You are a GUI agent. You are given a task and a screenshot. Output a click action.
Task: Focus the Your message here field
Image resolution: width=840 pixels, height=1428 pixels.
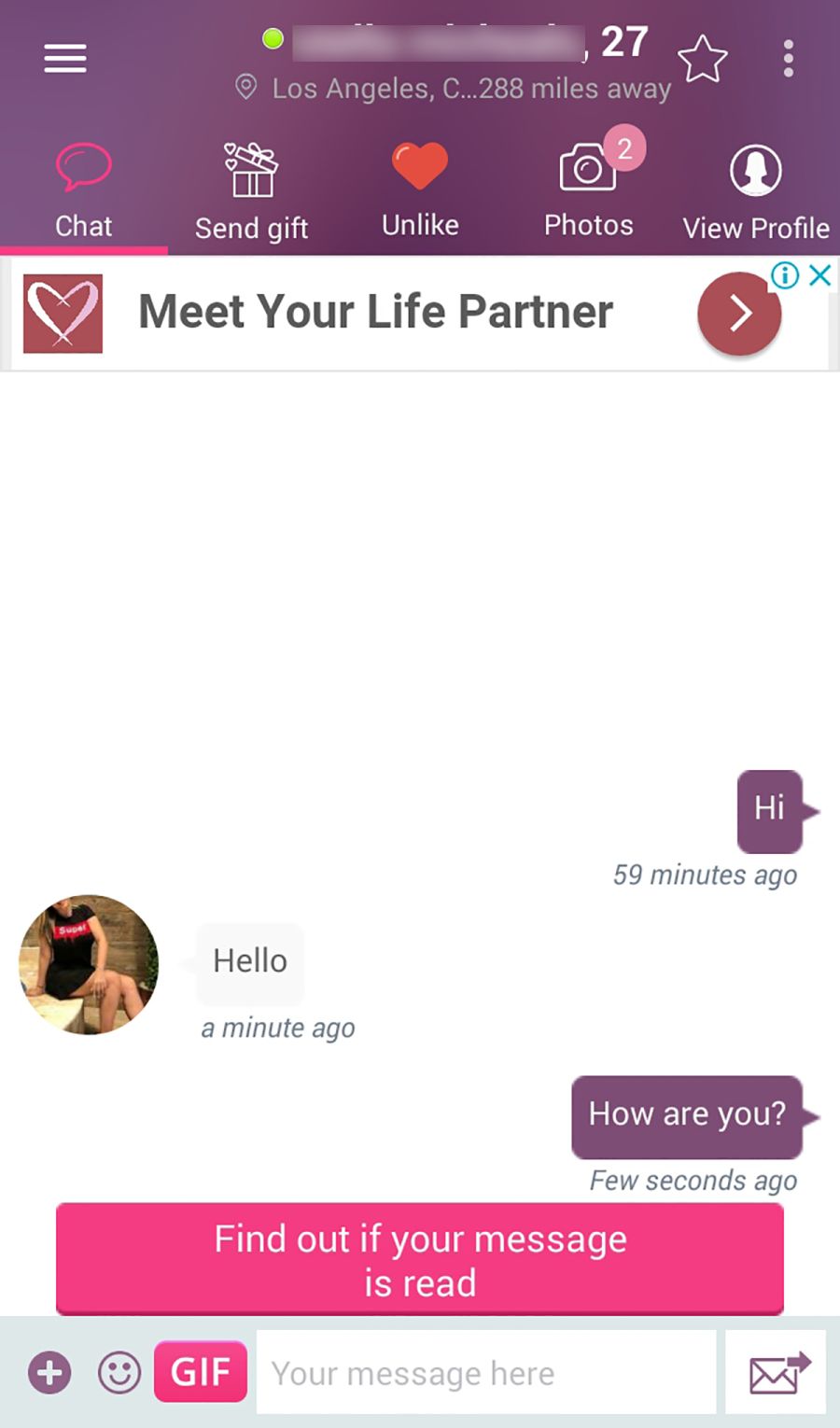pos(485,1373)
